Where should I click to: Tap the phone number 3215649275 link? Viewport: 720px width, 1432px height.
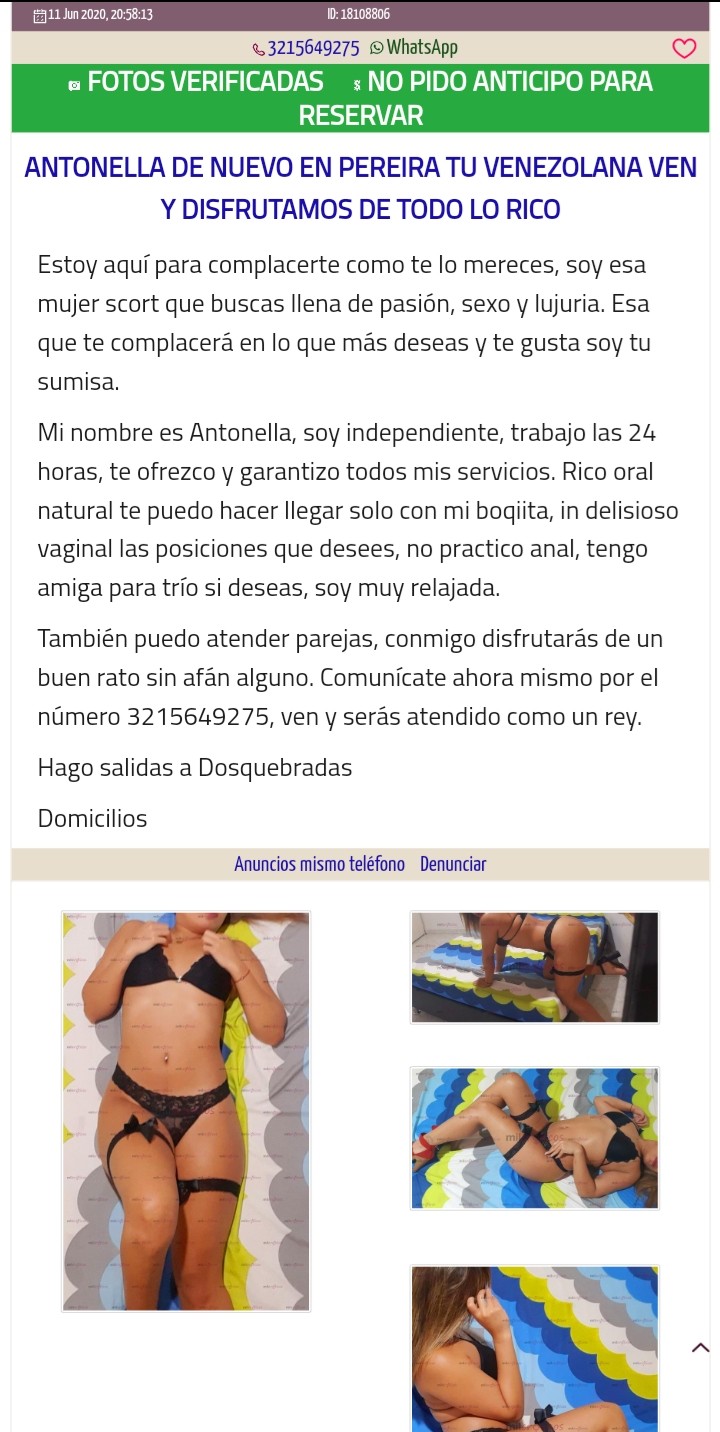point(306,48)
